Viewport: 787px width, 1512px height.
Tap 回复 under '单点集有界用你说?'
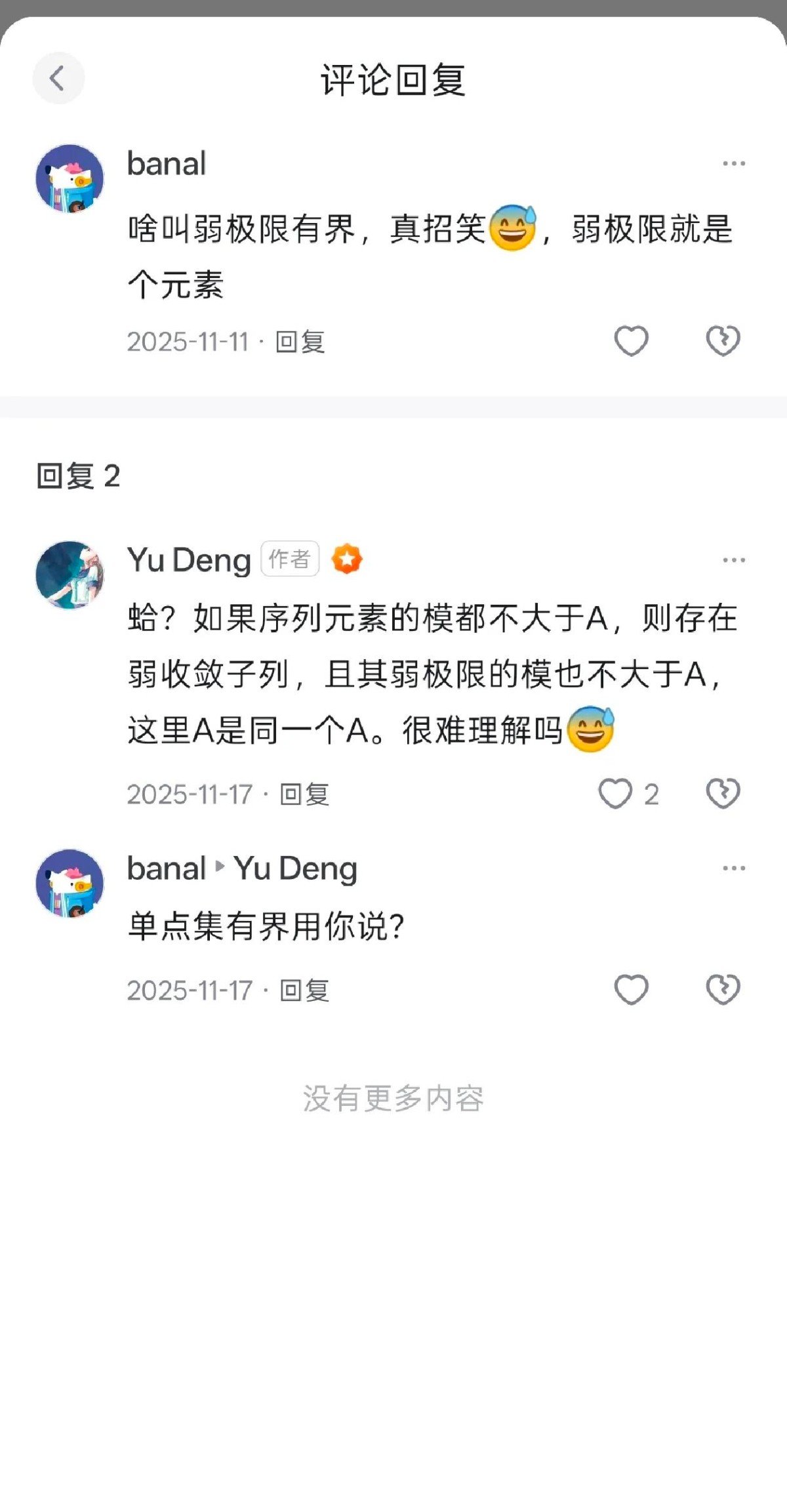305,991
